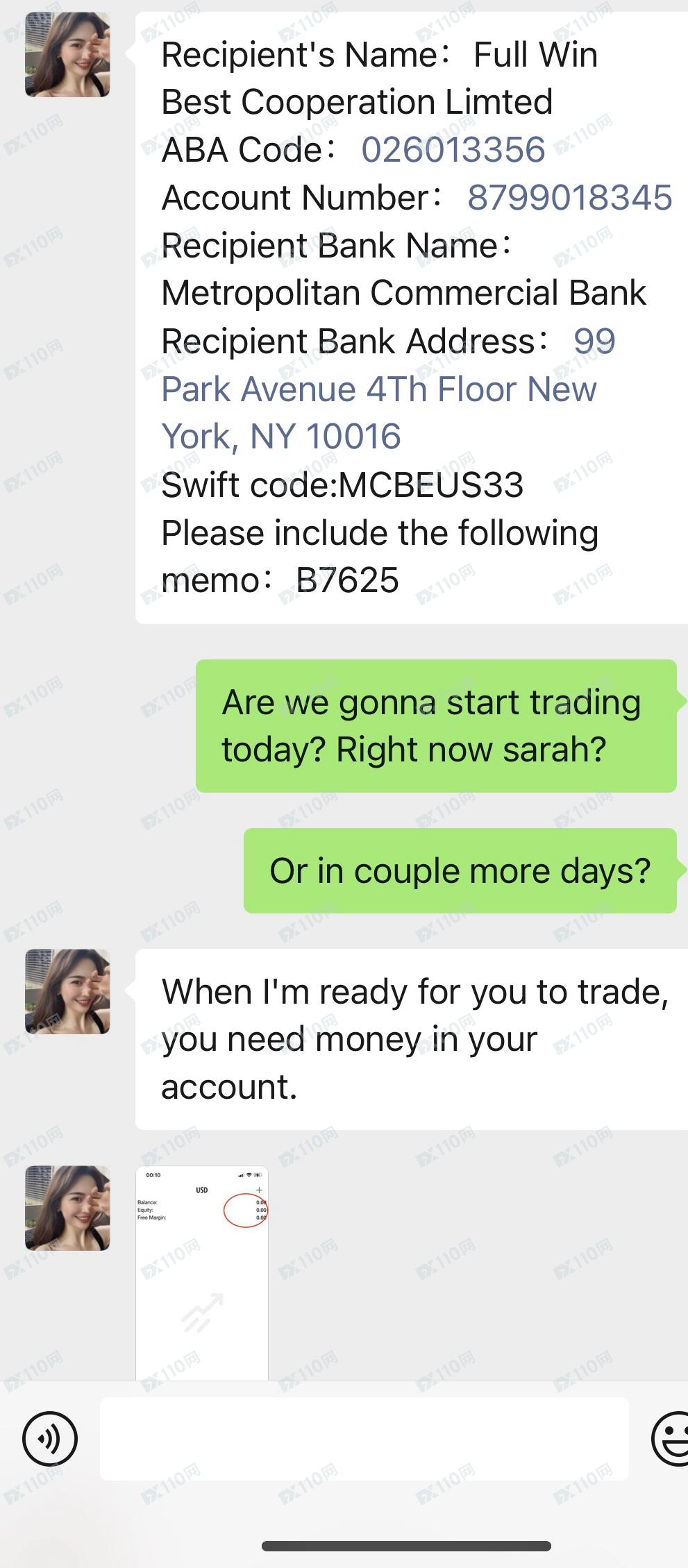The width and height of the screenshot is (688, 1568).
Task: Open the Park Avenue bank address link
Action: pos(378,389)
